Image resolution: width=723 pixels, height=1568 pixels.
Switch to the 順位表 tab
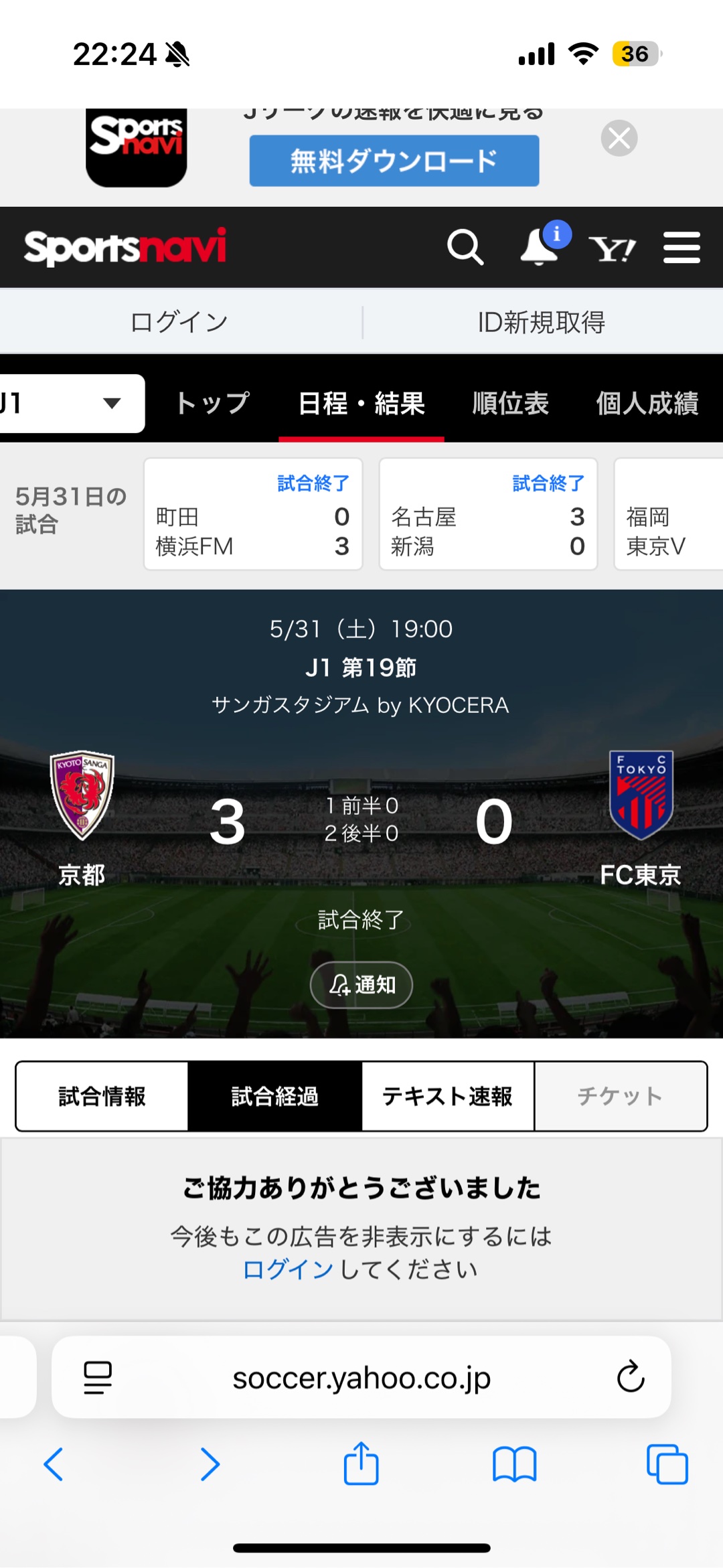coord(510,403)
